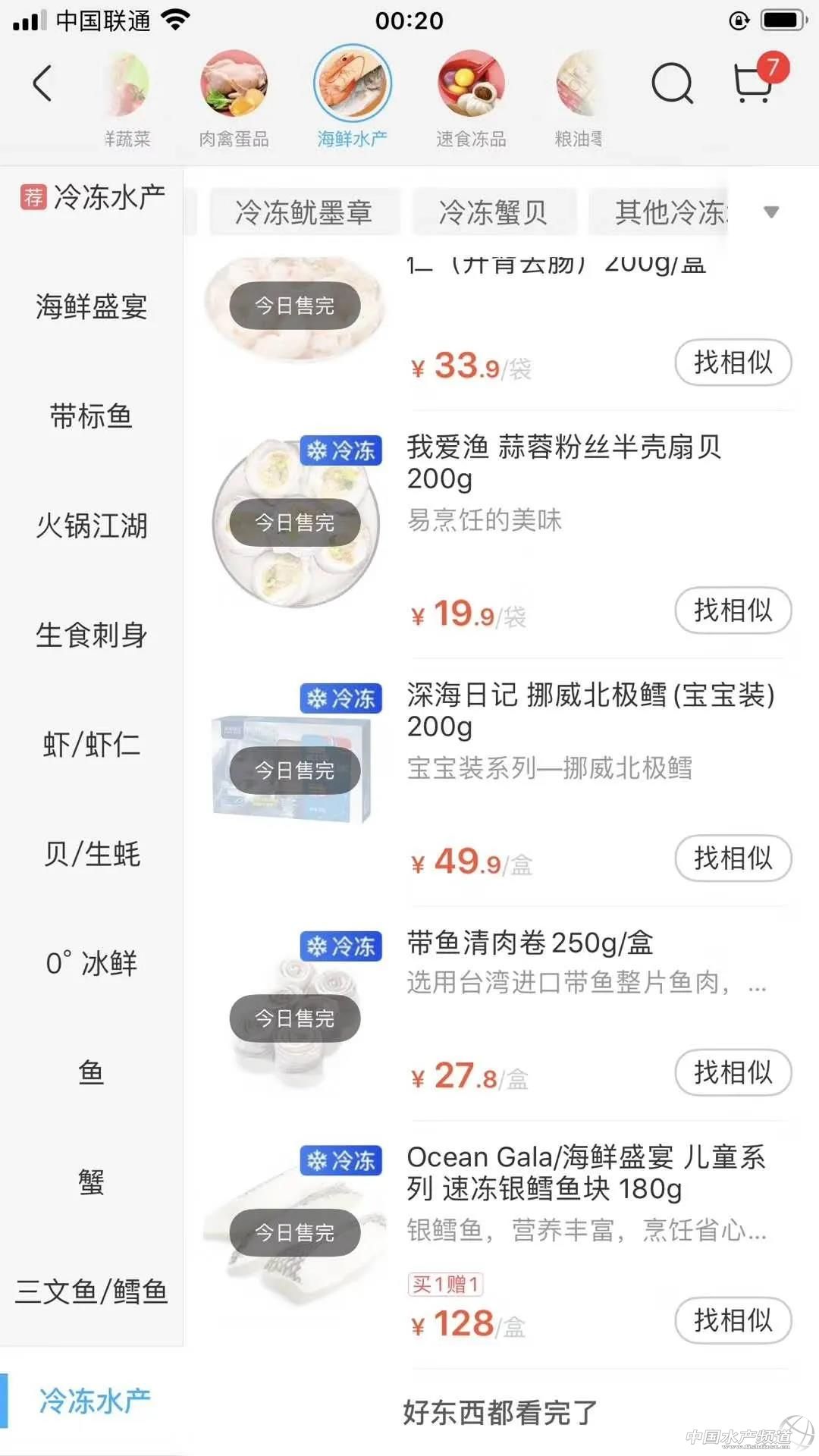819x1456 pixels.
Task: Open the 贝/生蚝 sidebar category
Action: [x=91, y=854]
